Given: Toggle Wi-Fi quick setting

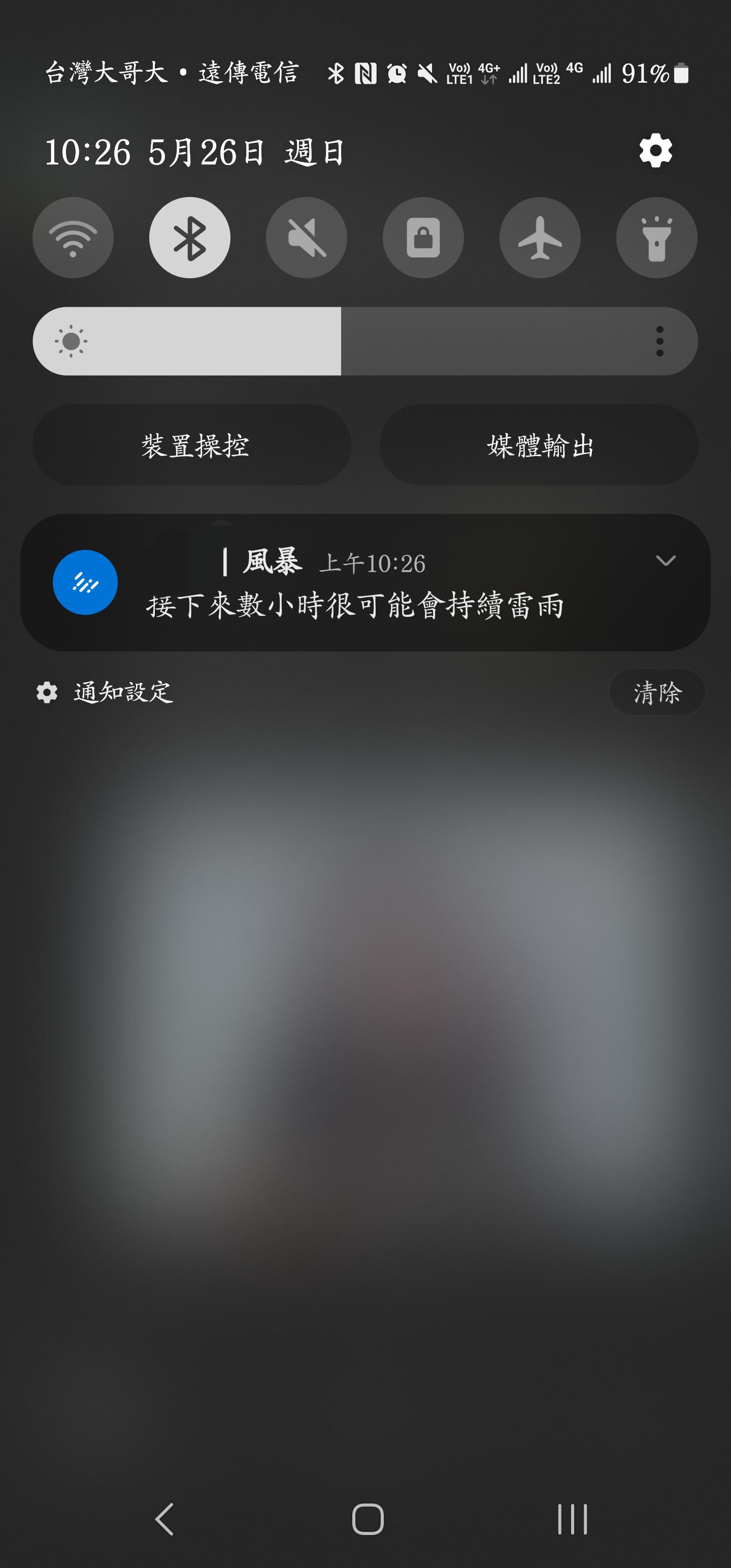Looking at the screenshot, I should (73, 238).
